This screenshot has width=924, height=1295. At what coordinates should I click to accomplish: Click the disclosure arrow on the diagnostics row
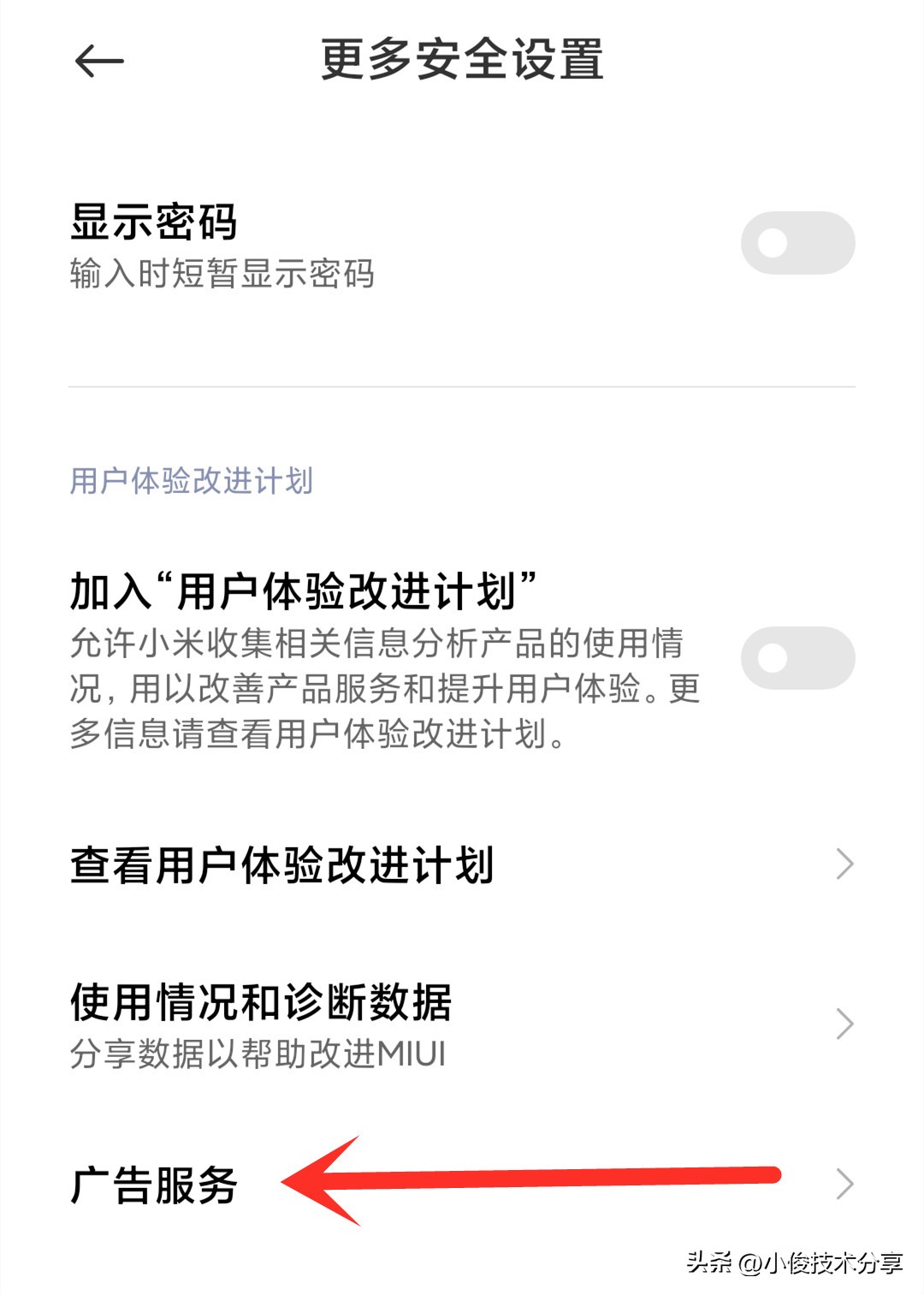click(x=845, y=1023)
